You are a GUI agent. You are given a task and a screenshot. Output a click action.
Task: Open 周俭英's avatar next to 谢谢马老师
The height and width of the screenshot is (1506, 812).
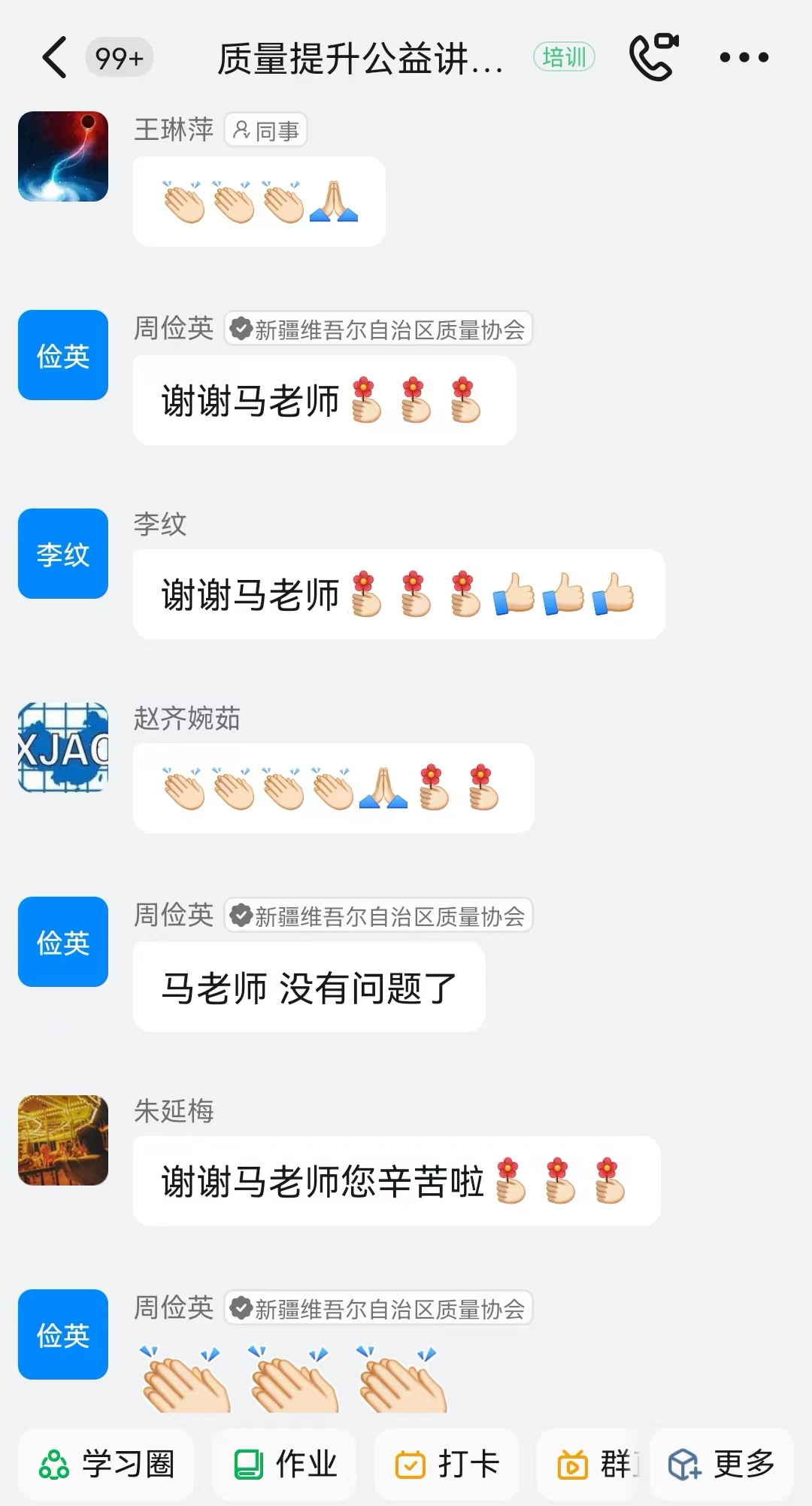[x=63, y=355]
